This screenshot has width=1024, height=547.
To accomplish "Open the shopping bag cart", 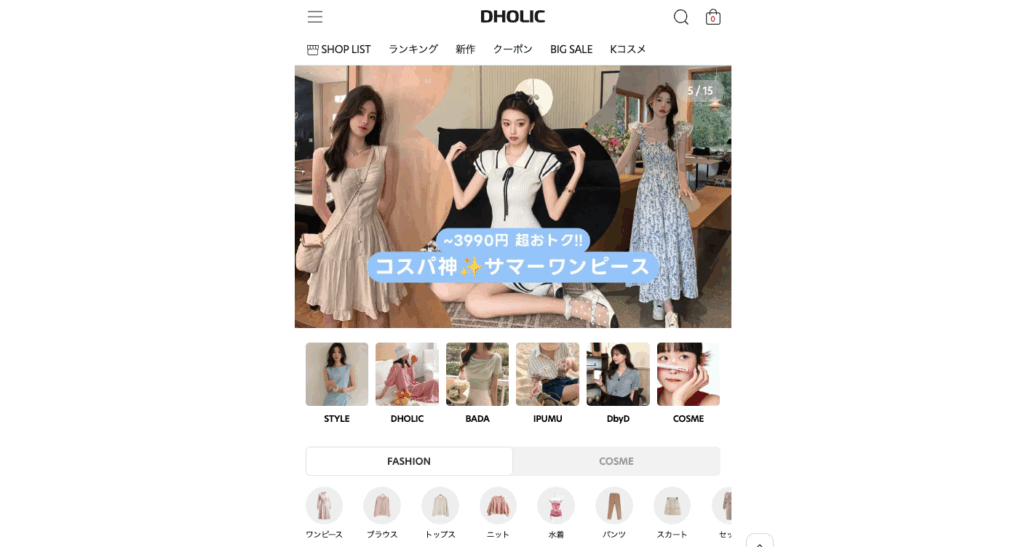I will click(713, 17).
